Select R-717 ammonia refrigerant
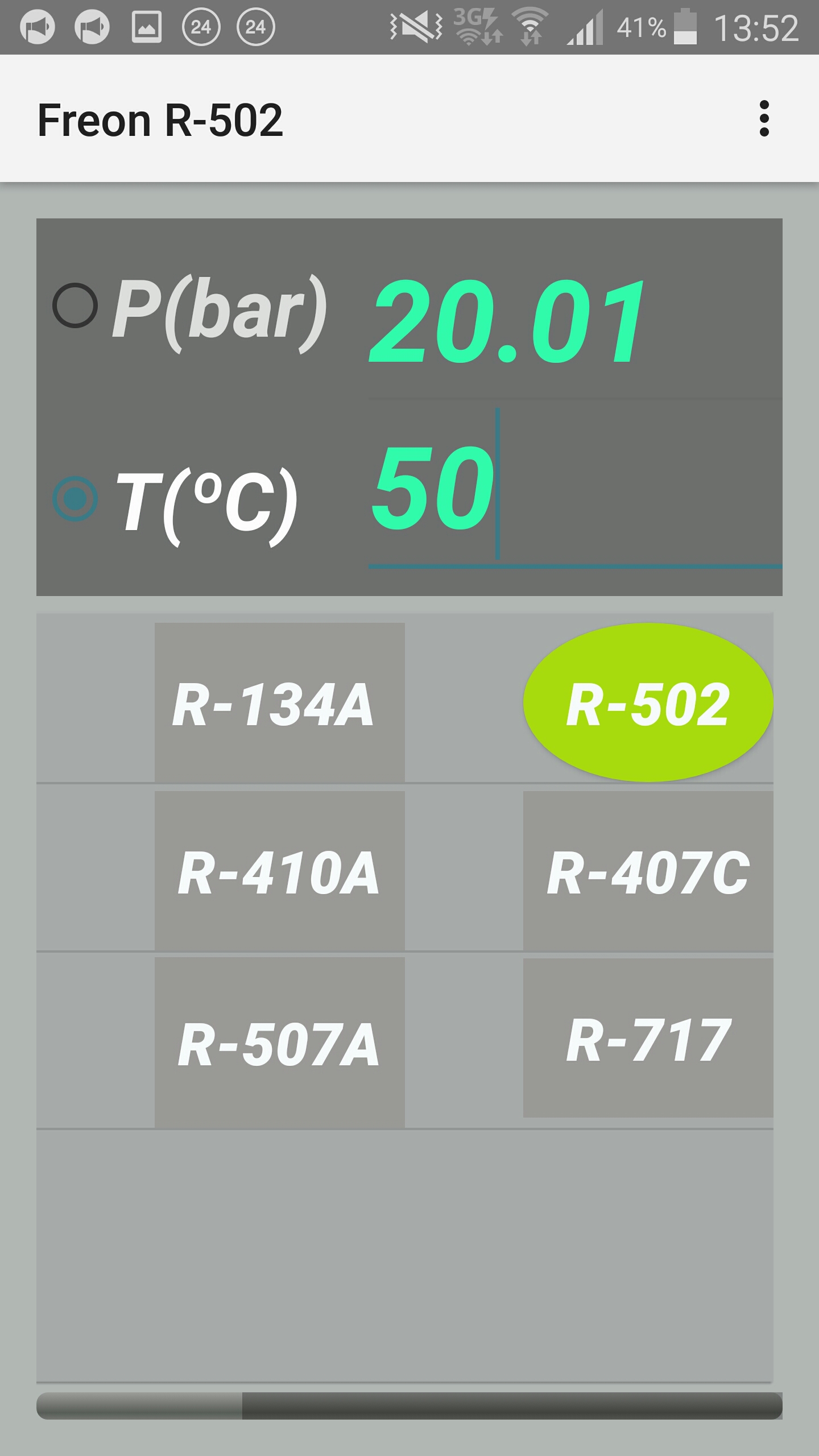 point(648,1039)
